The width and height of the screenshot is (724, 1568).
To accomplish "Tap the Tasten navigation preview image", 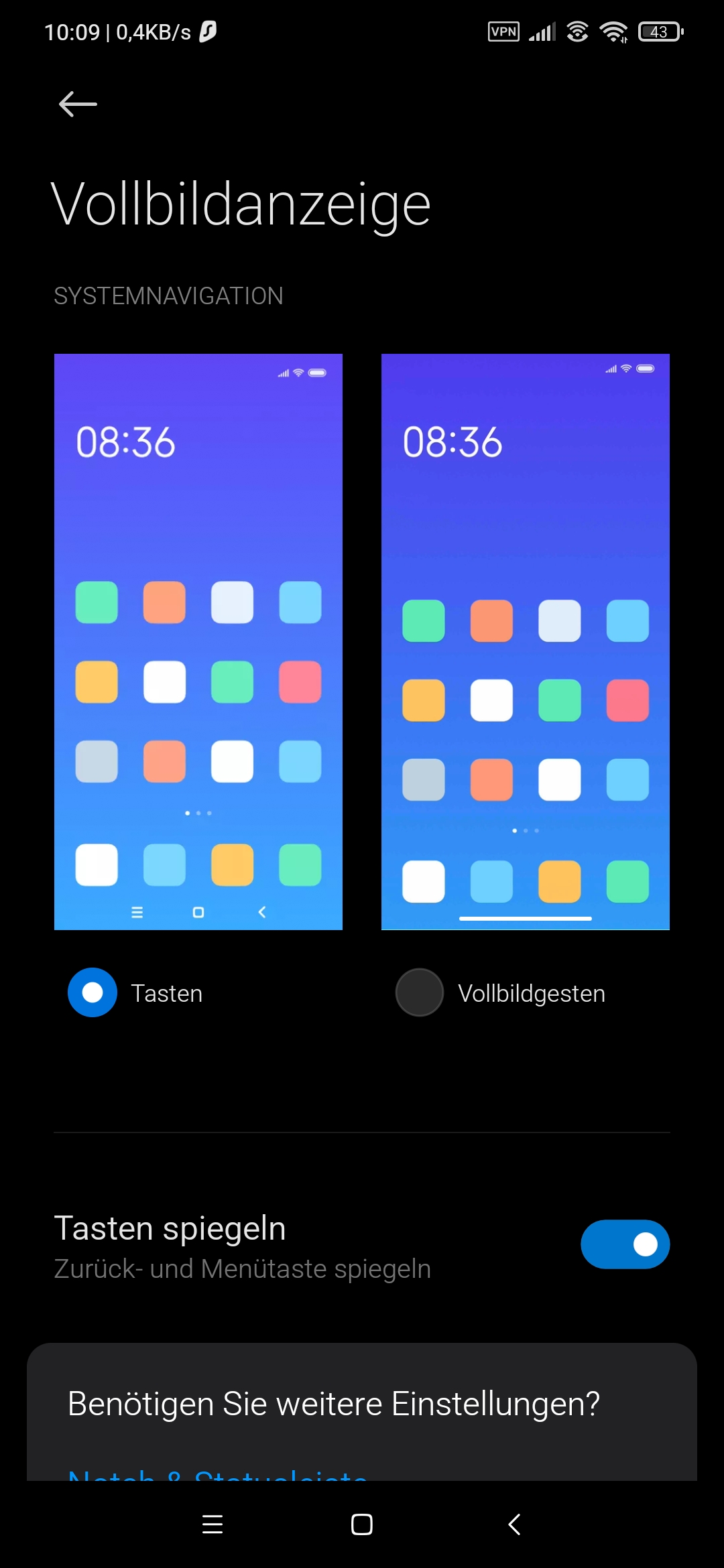I will (x=198, y=642).
